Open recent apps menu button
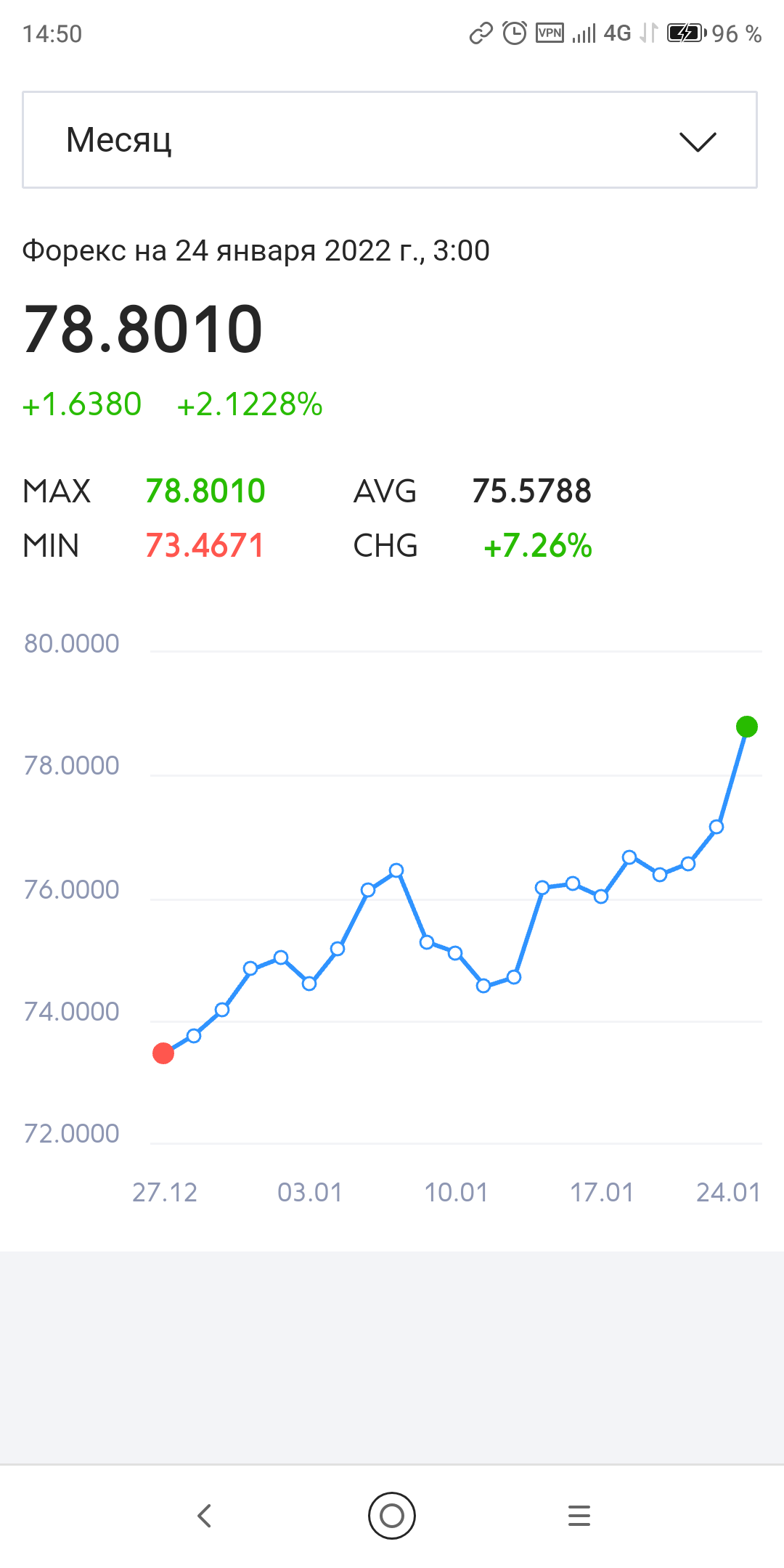The width and height of the screenshot is (784, 1568). (x=579, y=1516)
